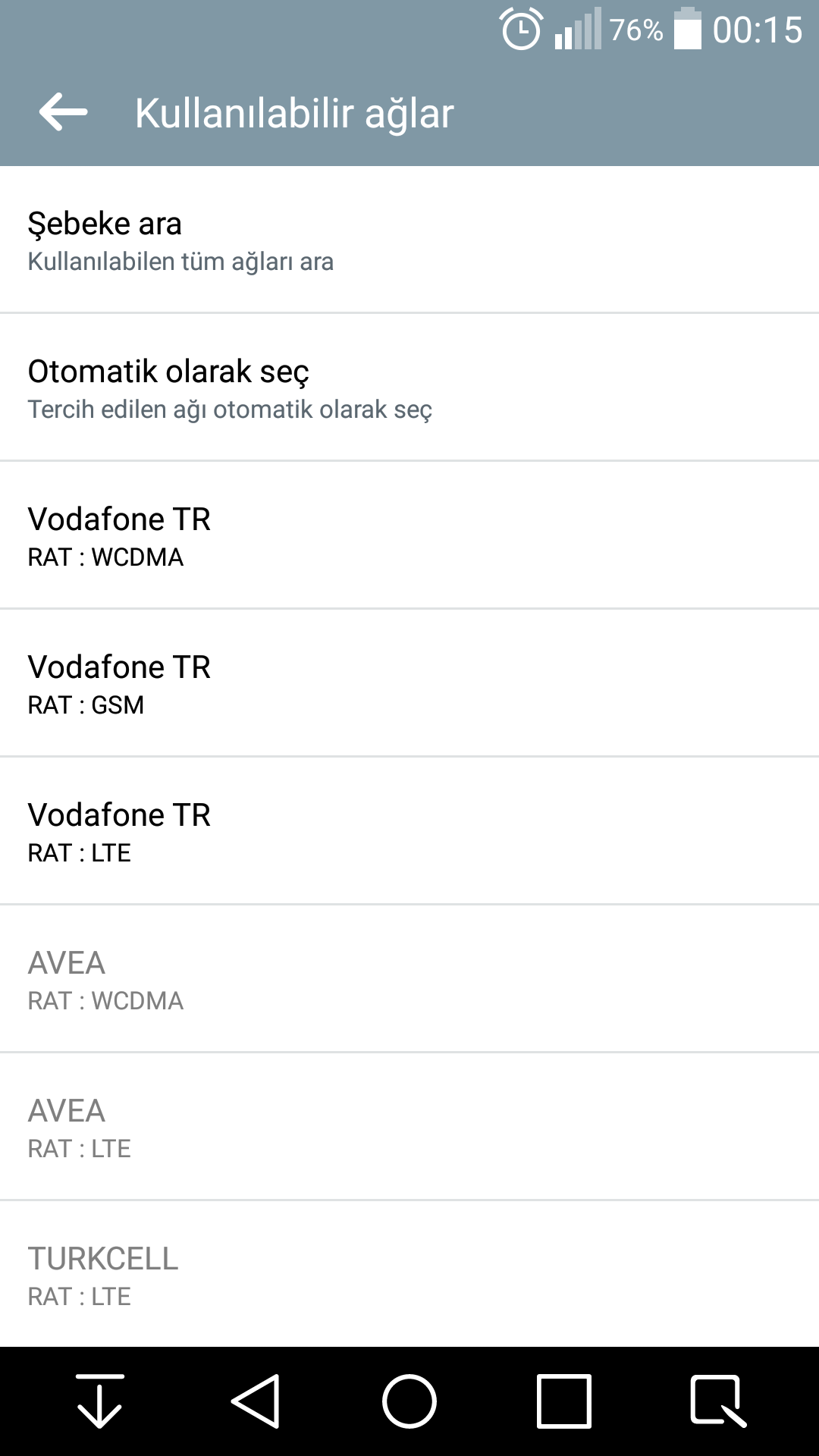The width and height of the screenshot is (819, 1456).
Task: Choose Vodafone TR with RAT GSM
Action: (x=409, y=683)
